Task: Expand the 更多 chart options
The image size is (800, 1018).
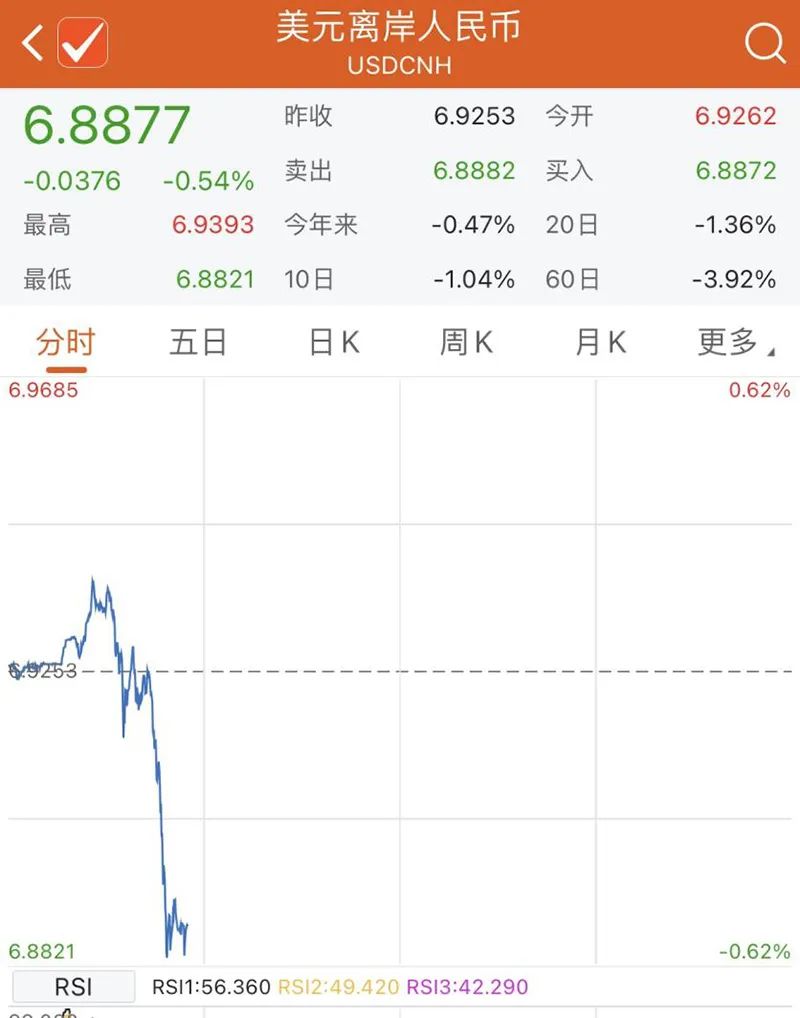Action: pos(735,343)
